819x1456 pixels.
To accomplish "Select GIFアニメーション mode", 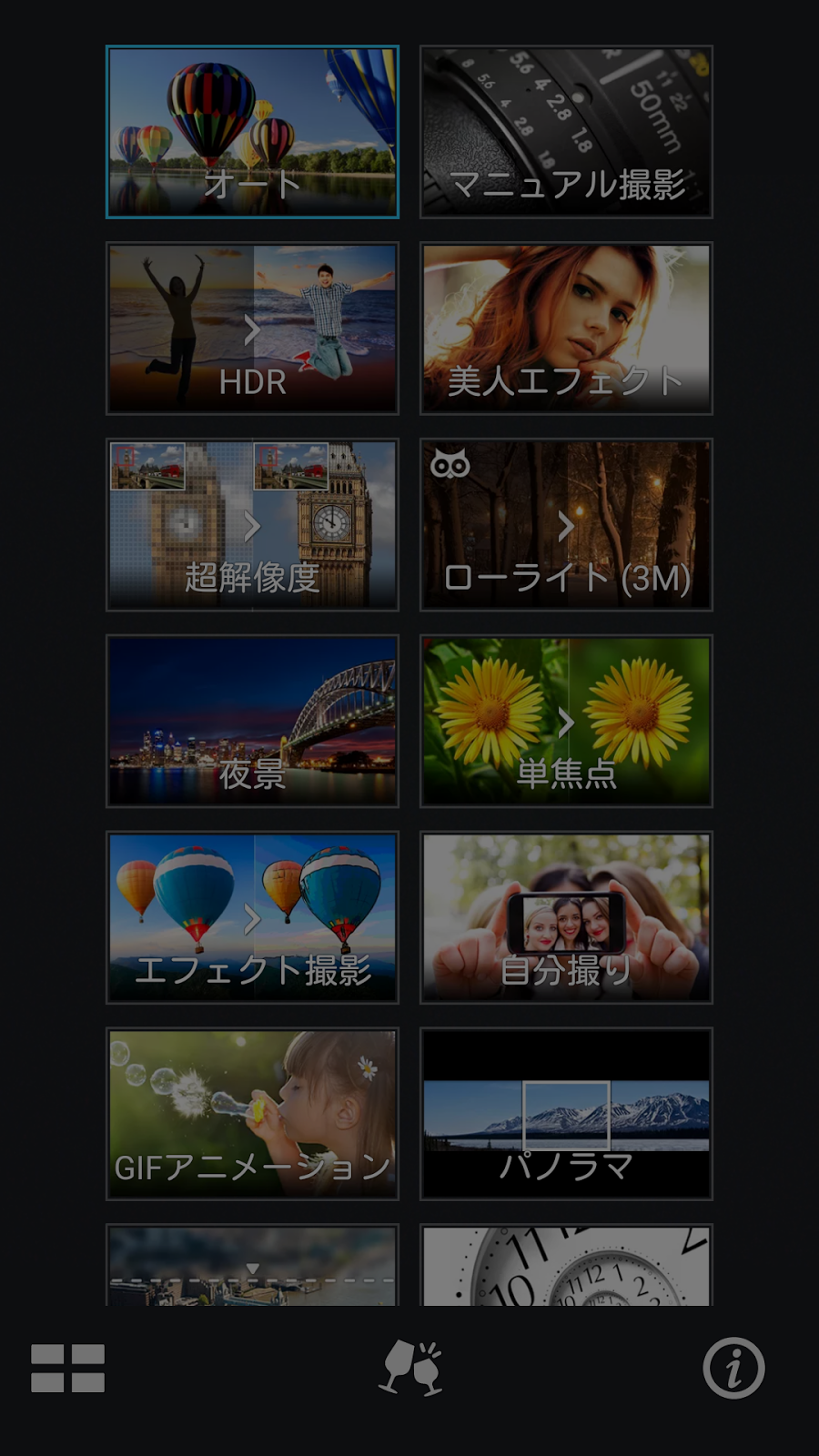I will point(252,1114).
